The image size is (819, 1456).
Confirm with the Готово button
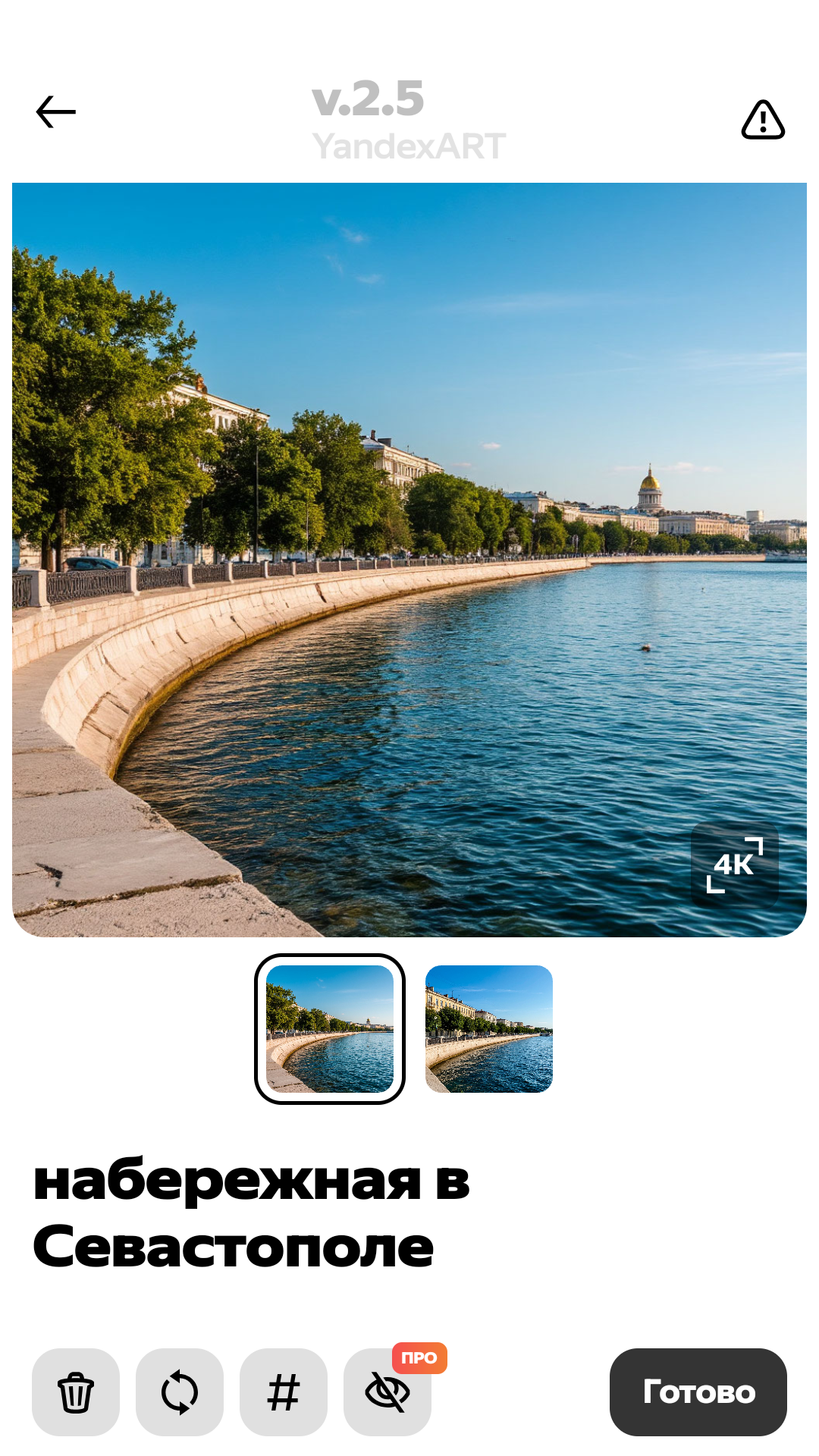[698, 1392]
